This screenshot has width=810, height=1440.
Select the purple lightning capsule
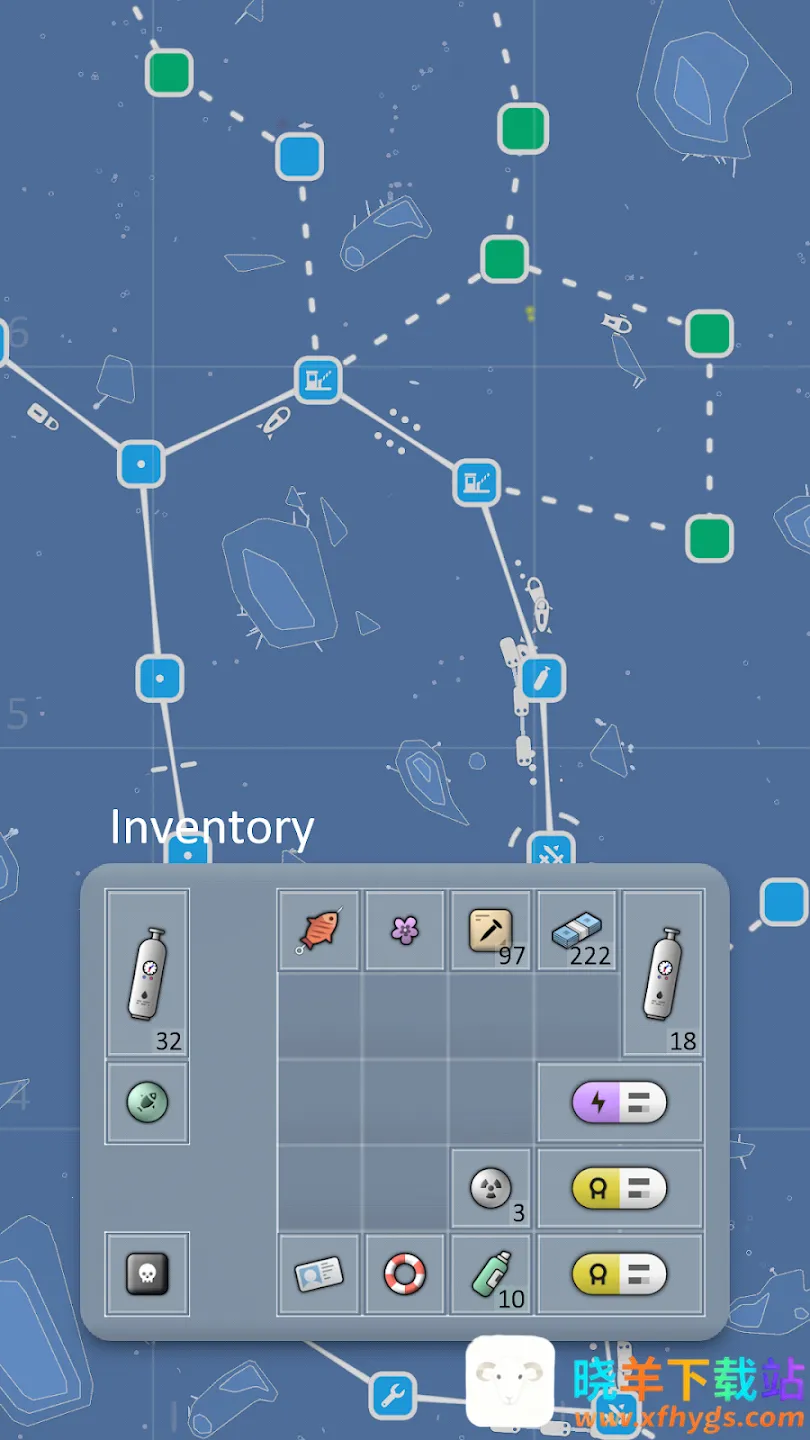coord(619,1103)
